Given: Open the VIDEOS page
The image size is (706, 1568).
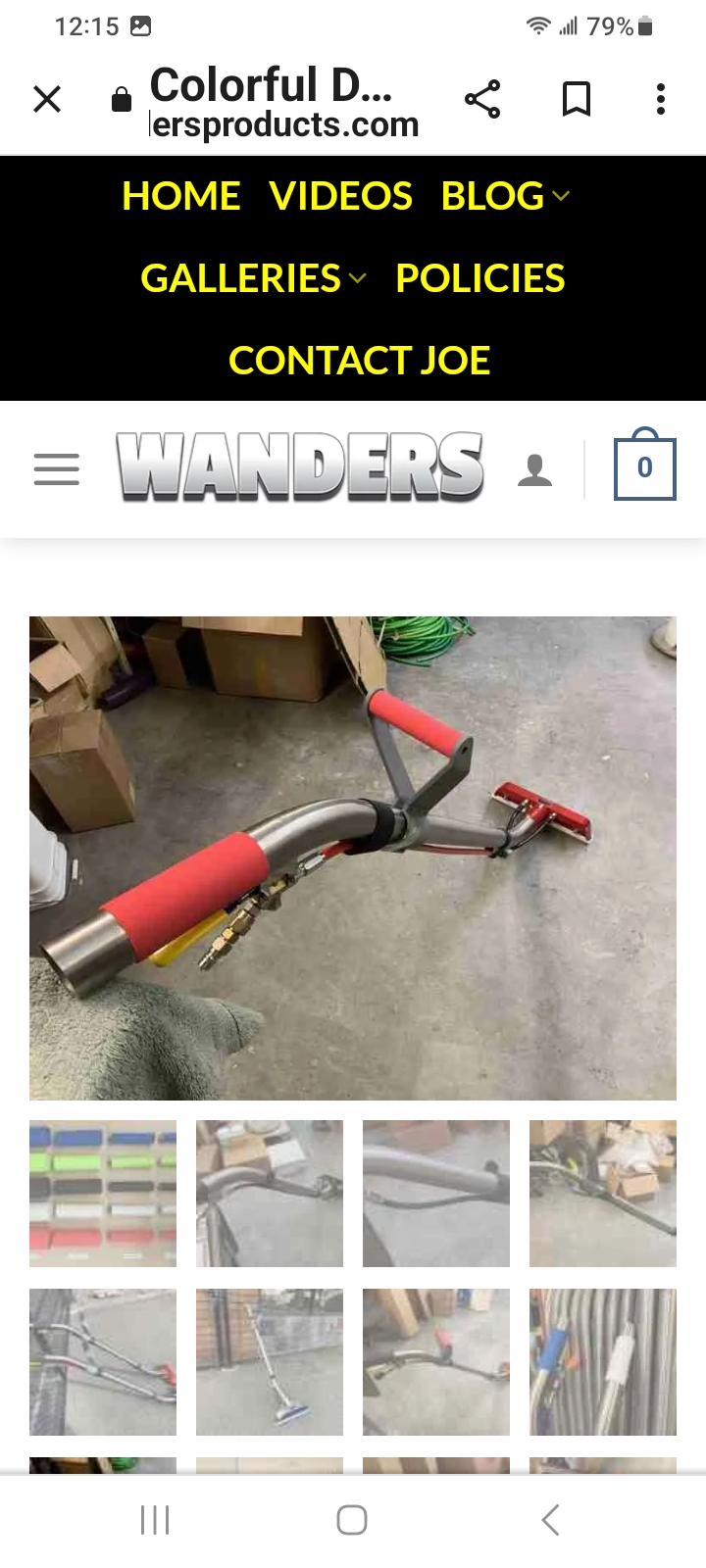Looking at the screenshot, I should click(x=340, y=196).
